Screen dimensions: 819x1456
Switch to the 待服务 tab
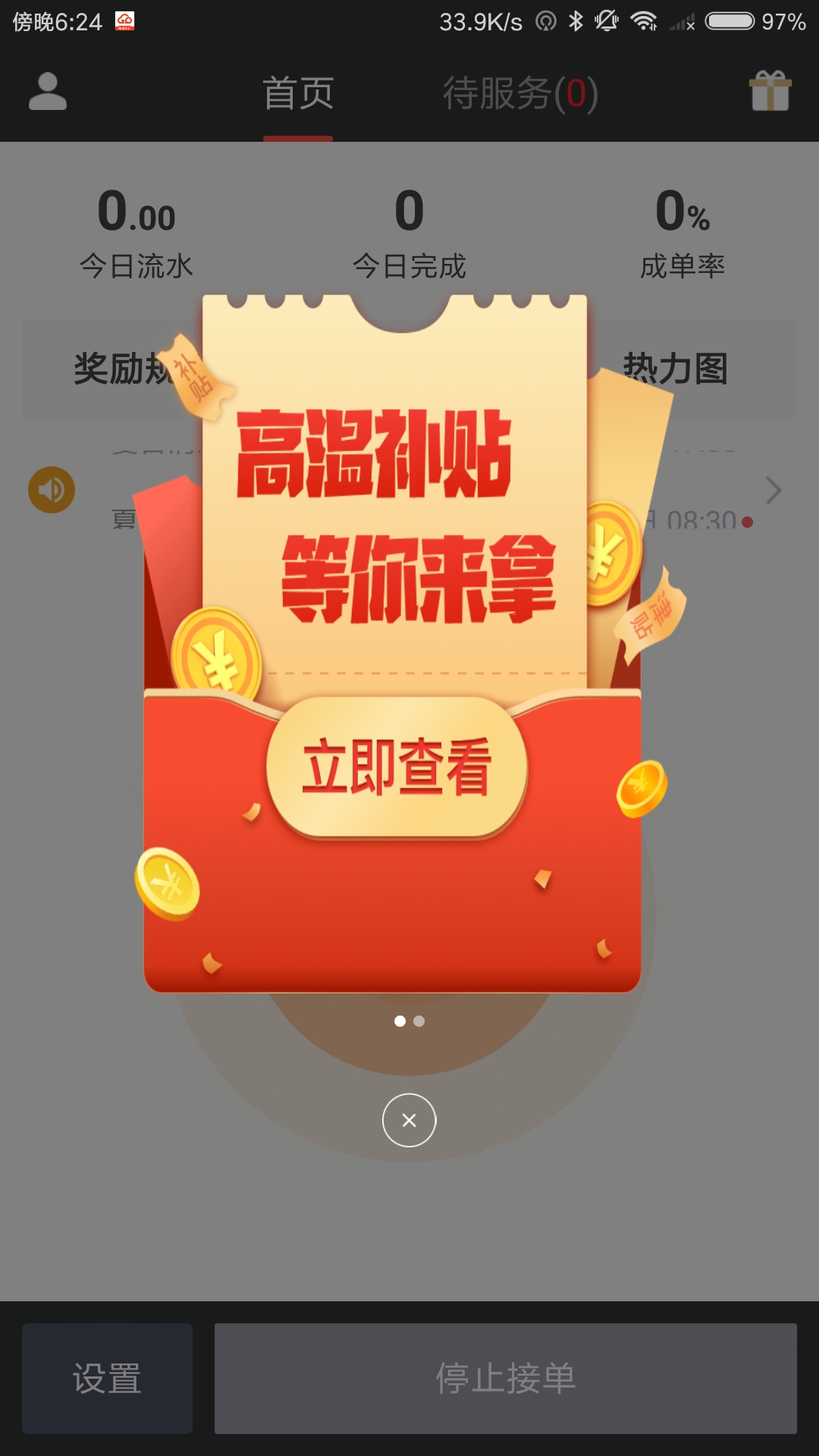tap(520, 93)
